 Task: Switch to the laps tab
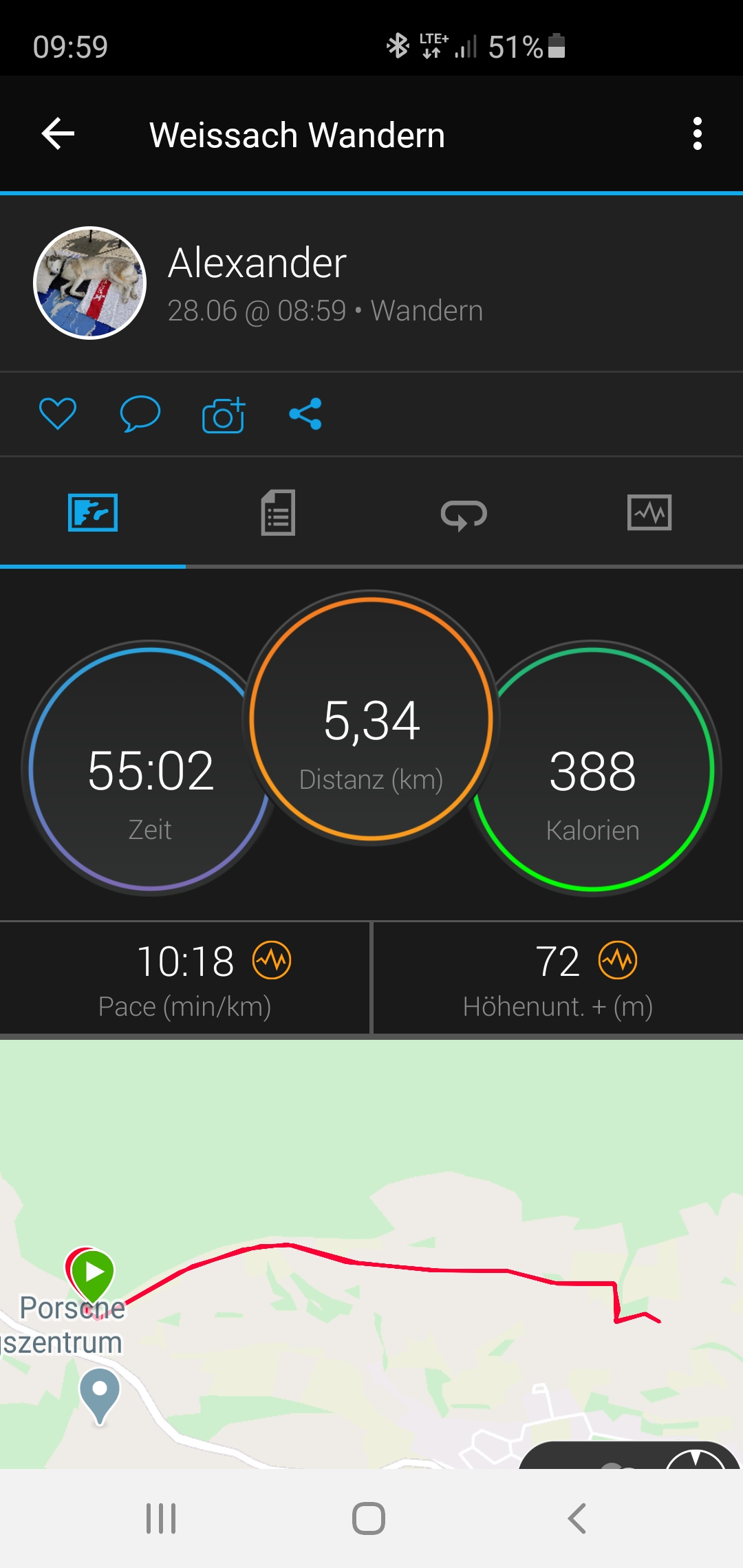click(x=464, y=514)
